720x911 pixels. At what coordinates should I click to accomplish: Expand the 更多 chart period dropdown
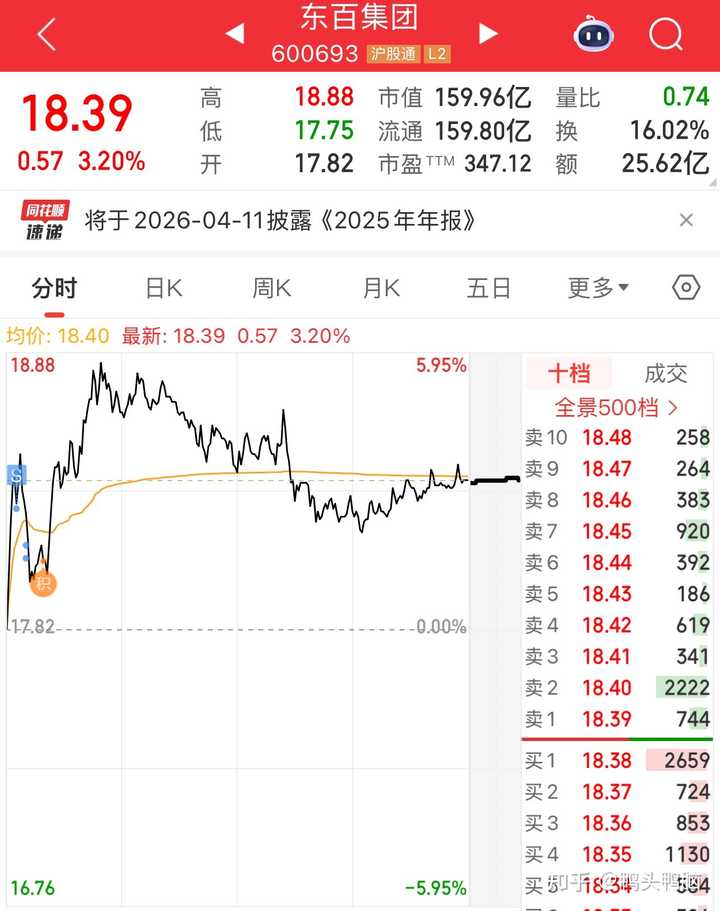[x=598, y=289]
